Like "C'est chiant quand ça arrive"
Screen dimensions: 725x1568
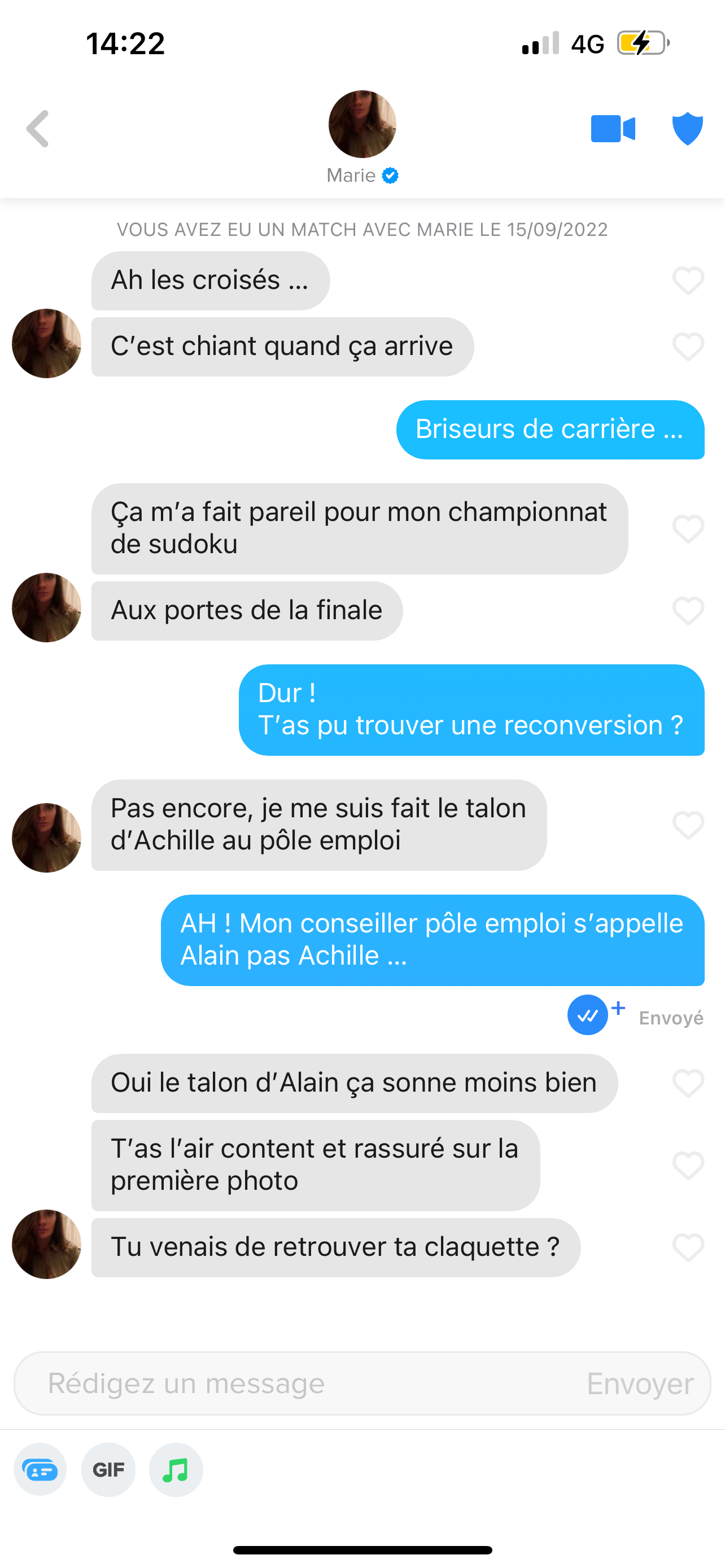688,347
